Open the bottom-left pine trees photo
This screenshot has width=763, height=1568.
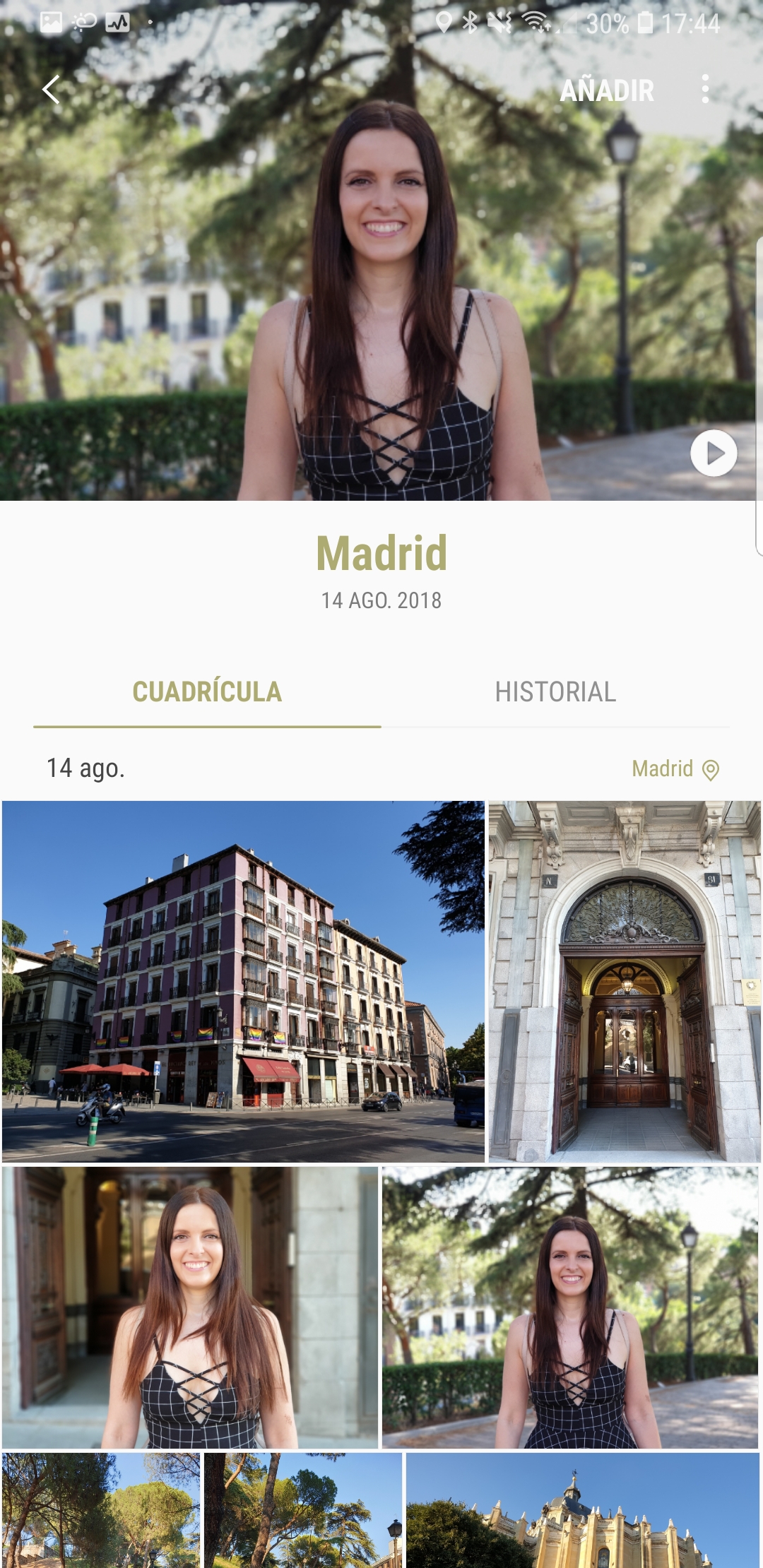(101, 1510)
